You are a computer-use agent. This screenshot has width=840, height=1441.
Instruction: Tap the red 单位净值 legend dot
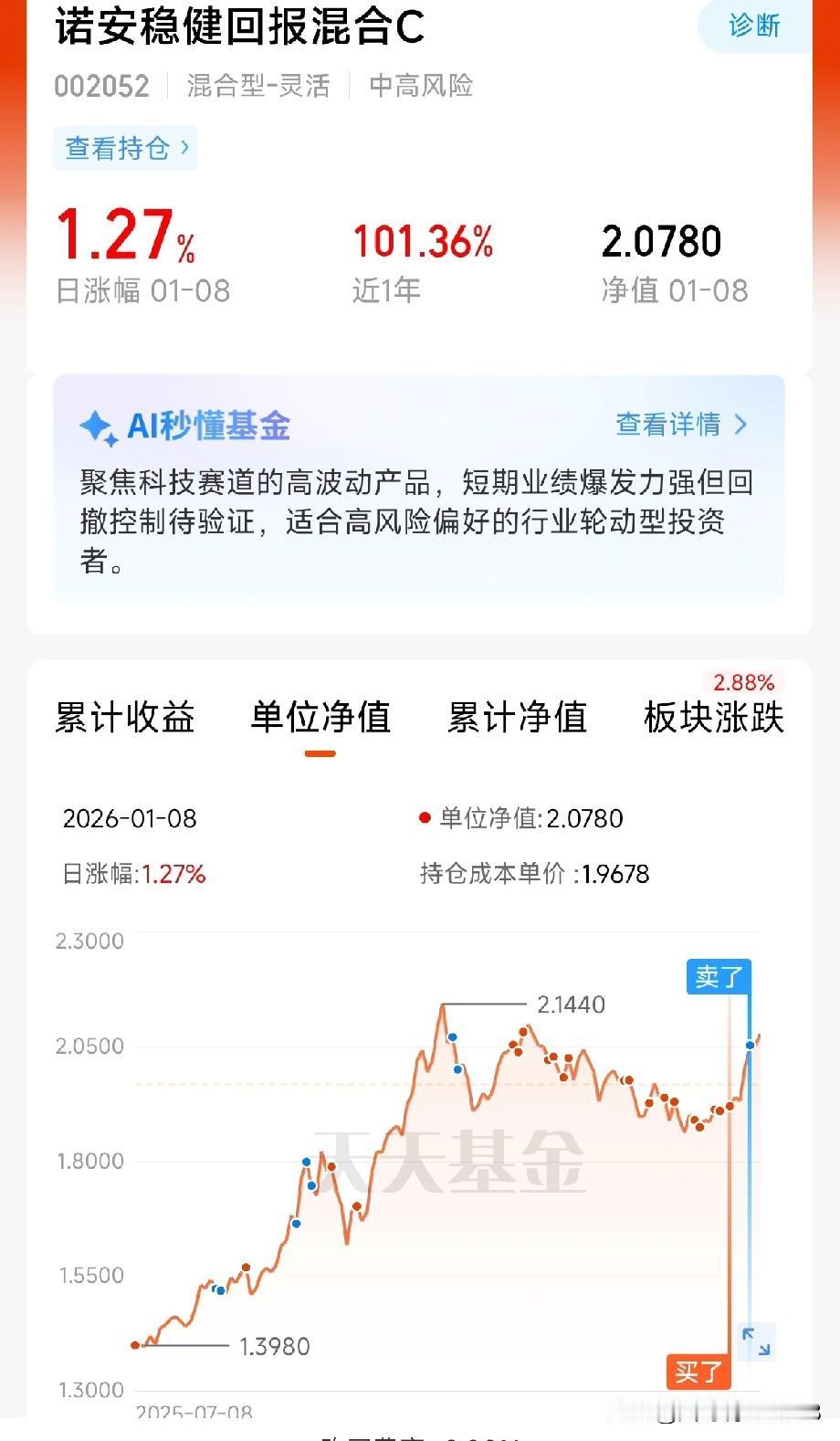tap(424, 819)
